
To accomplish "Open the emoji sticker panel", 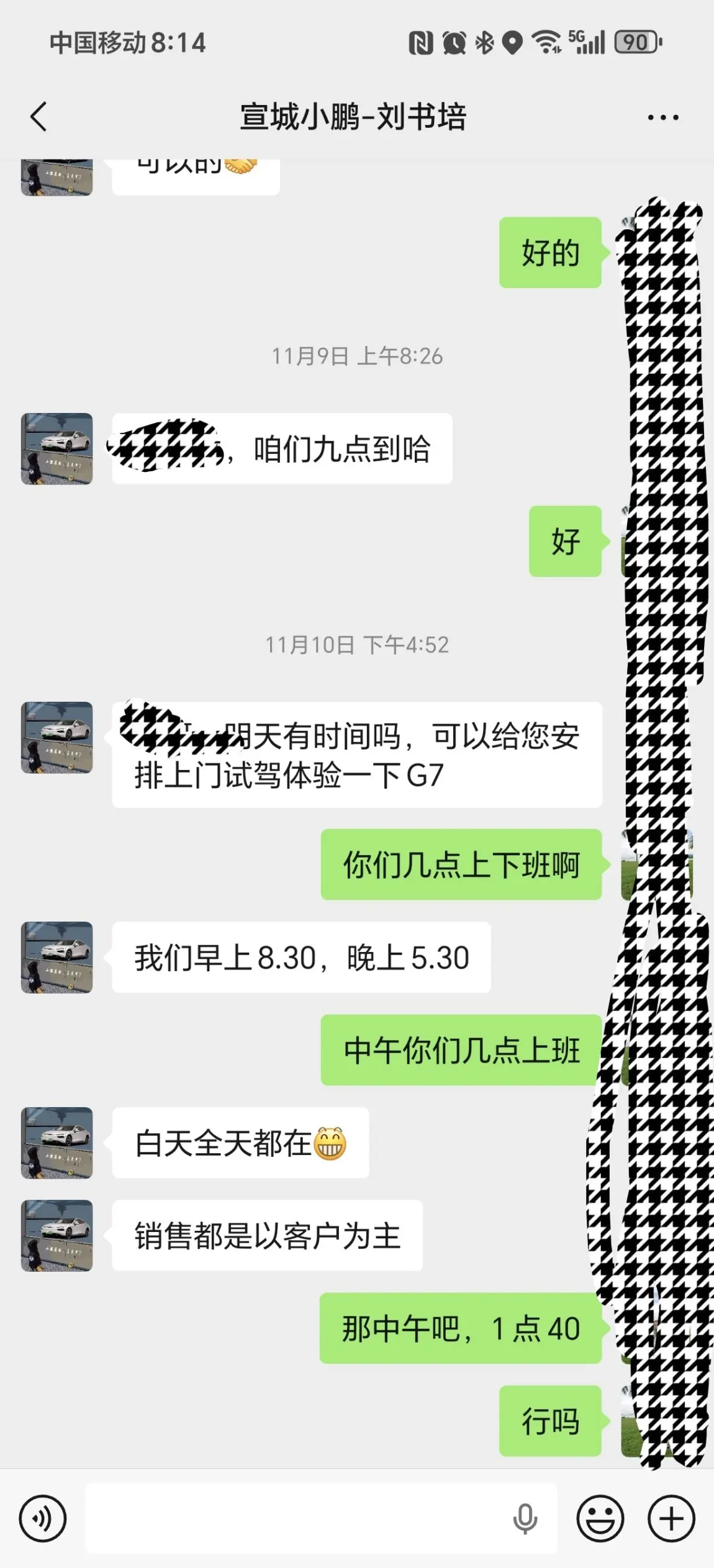I will click(600, 1518).
